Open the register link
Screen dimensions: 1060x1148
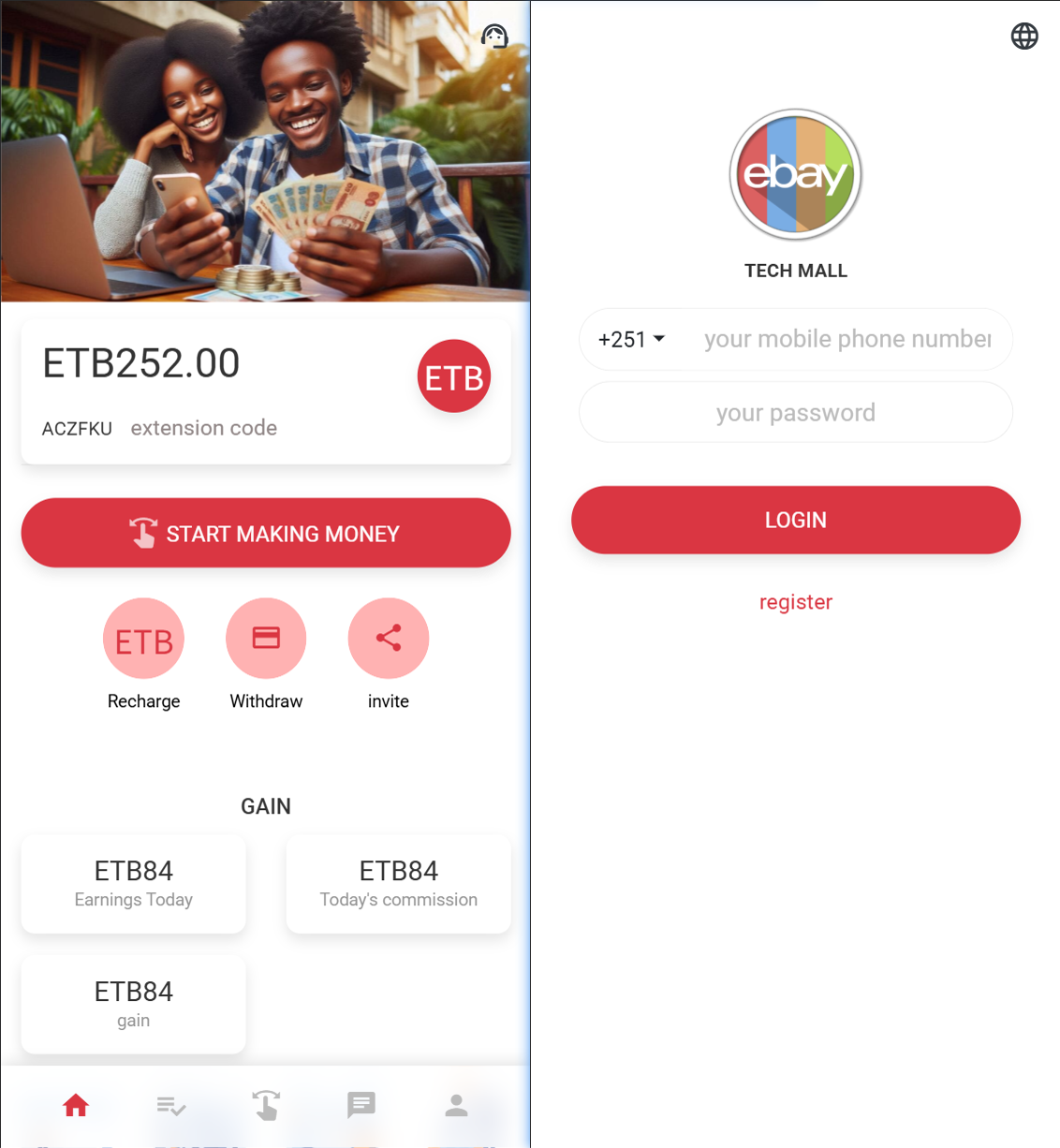coord(796,602)
